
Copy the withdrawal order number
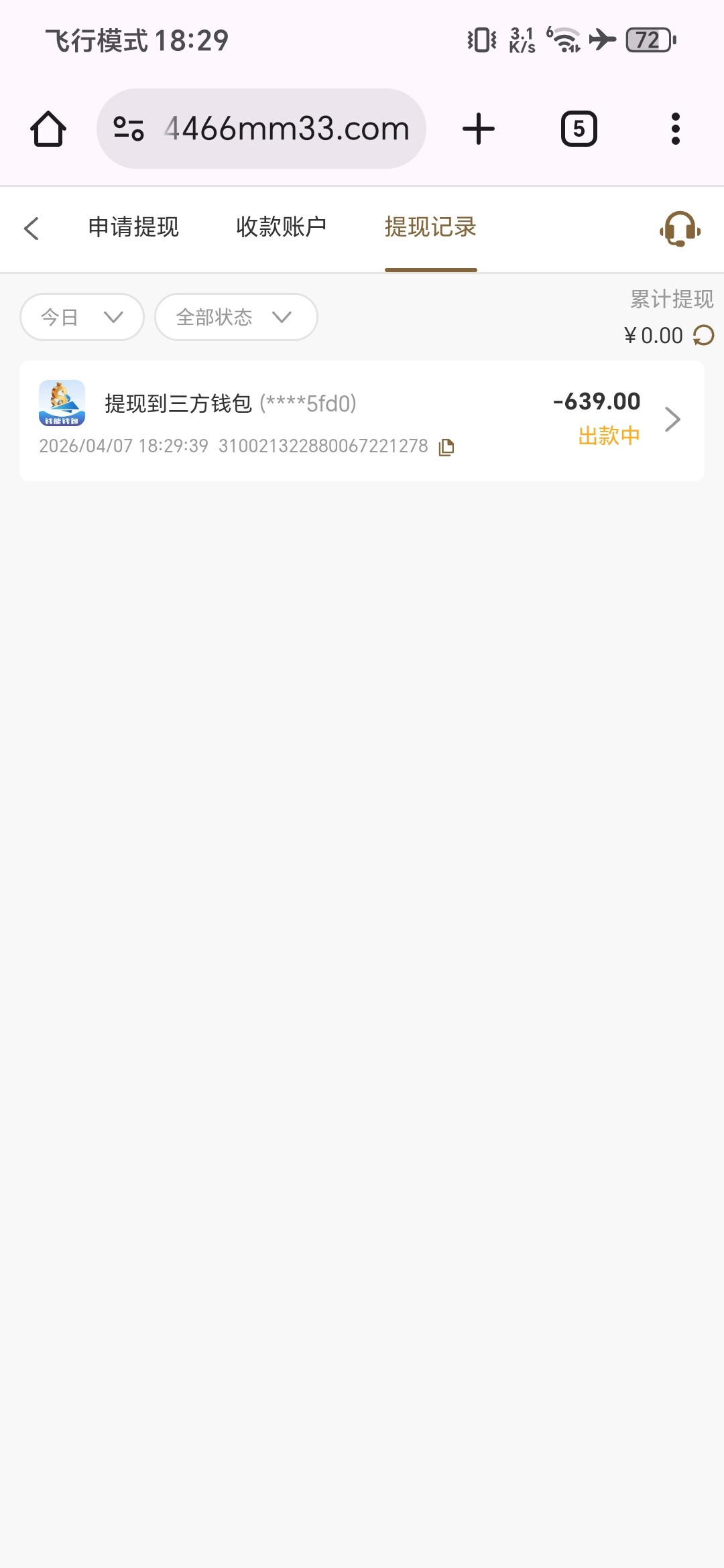pyautogui.click(x=446, y=447)
